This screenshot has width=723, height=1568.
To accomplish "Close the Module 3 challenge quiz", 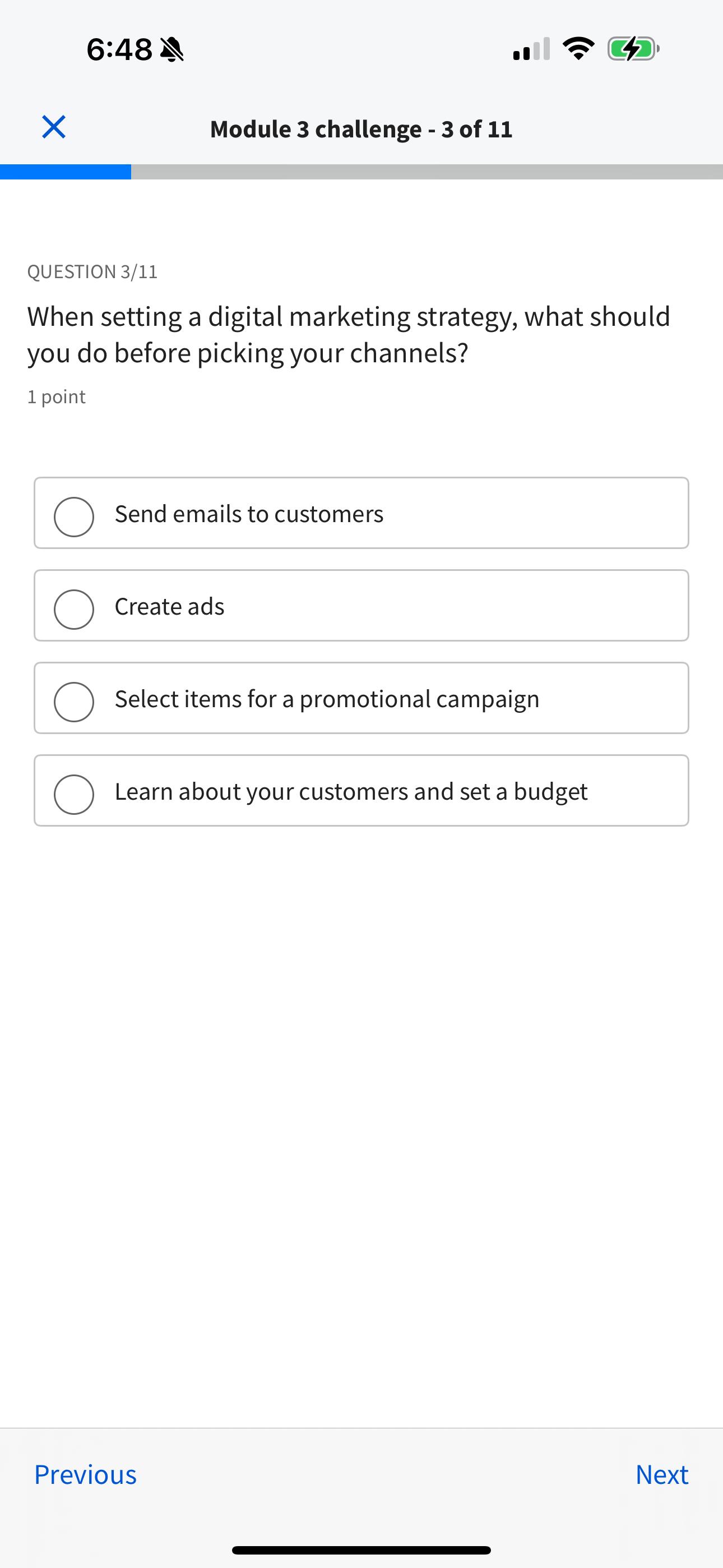I will 54,127.
